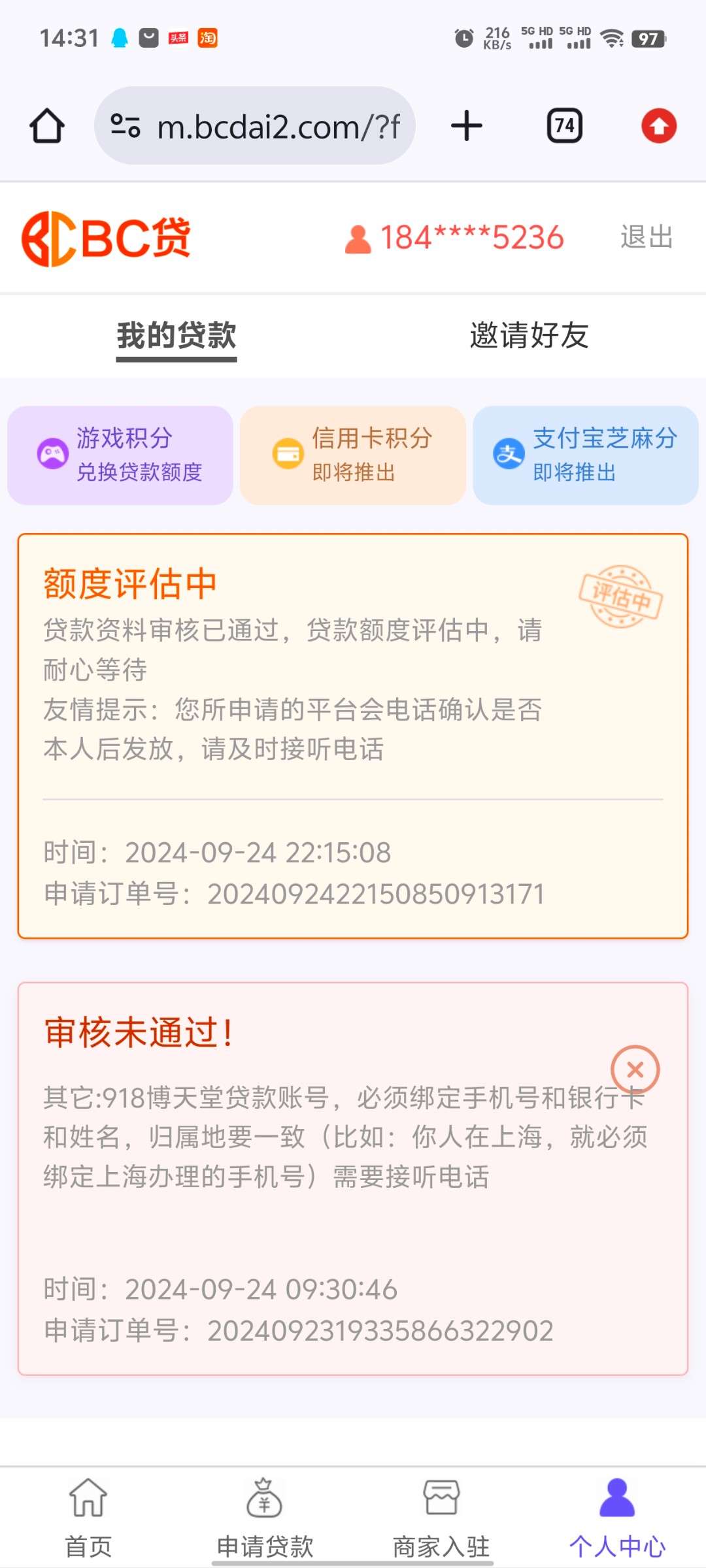Tap the red upload arrow icon

[658, 125]
